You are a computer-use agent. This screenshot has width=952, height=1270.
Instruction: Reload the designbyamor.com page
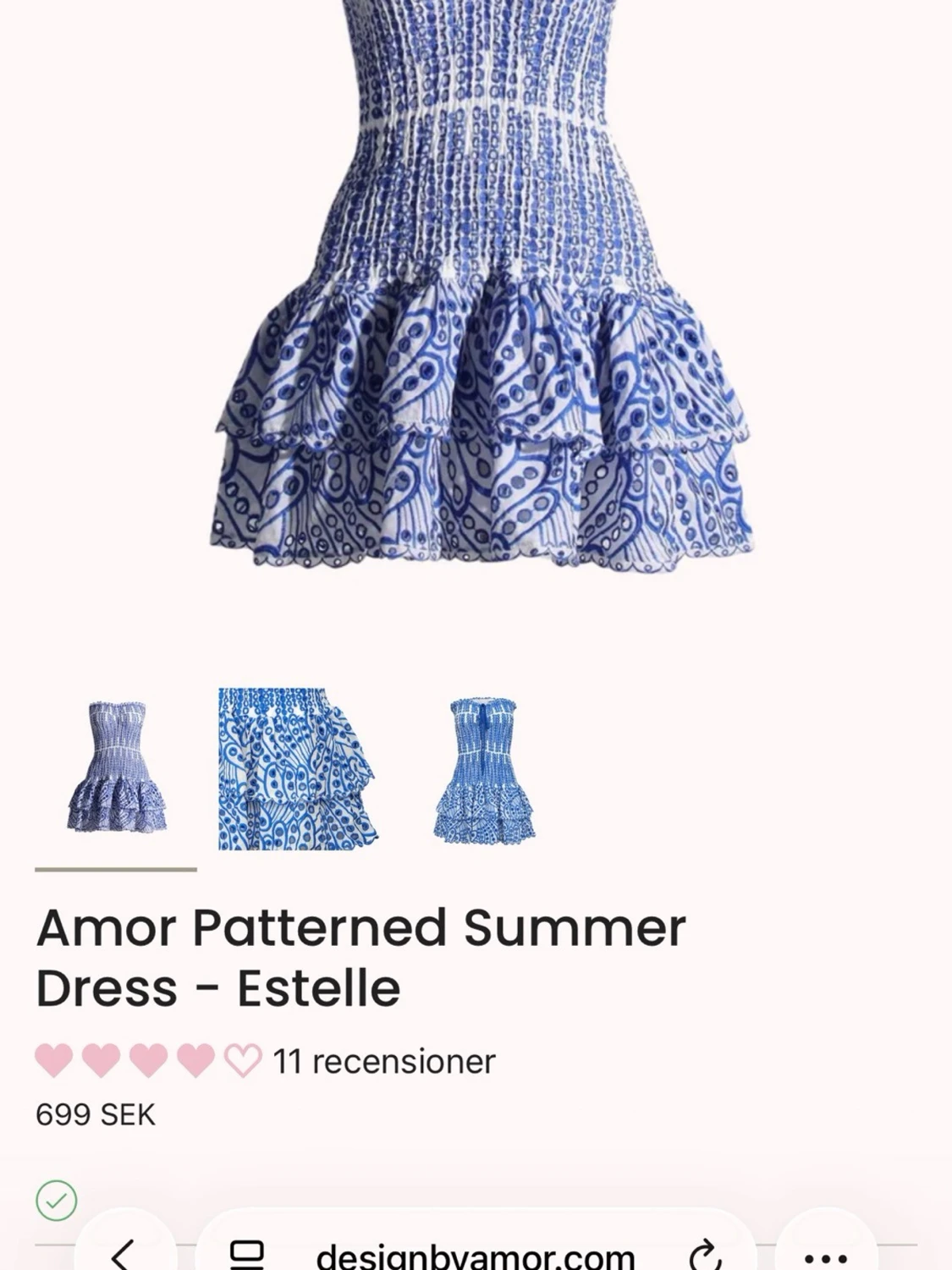point(704,1255)
